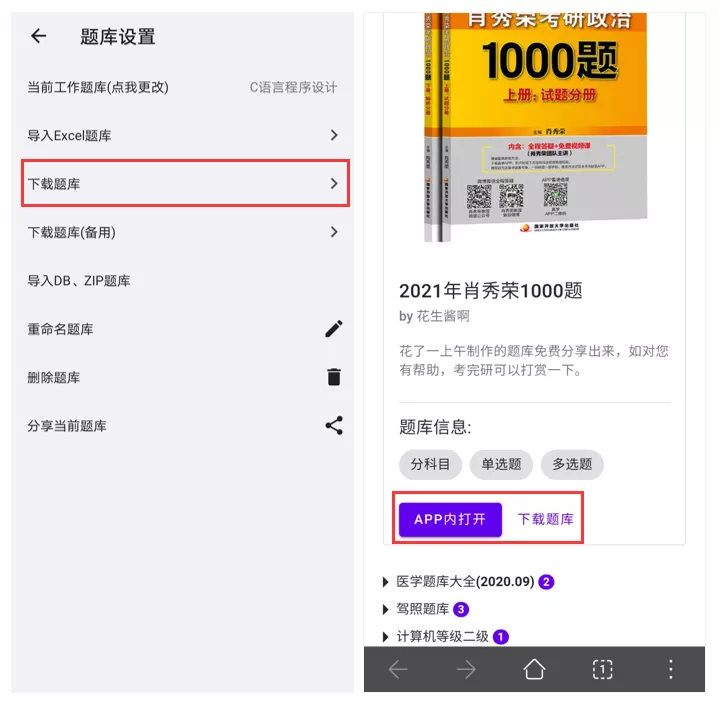
Task: Go to the browser home page
Action: point(534,669)
